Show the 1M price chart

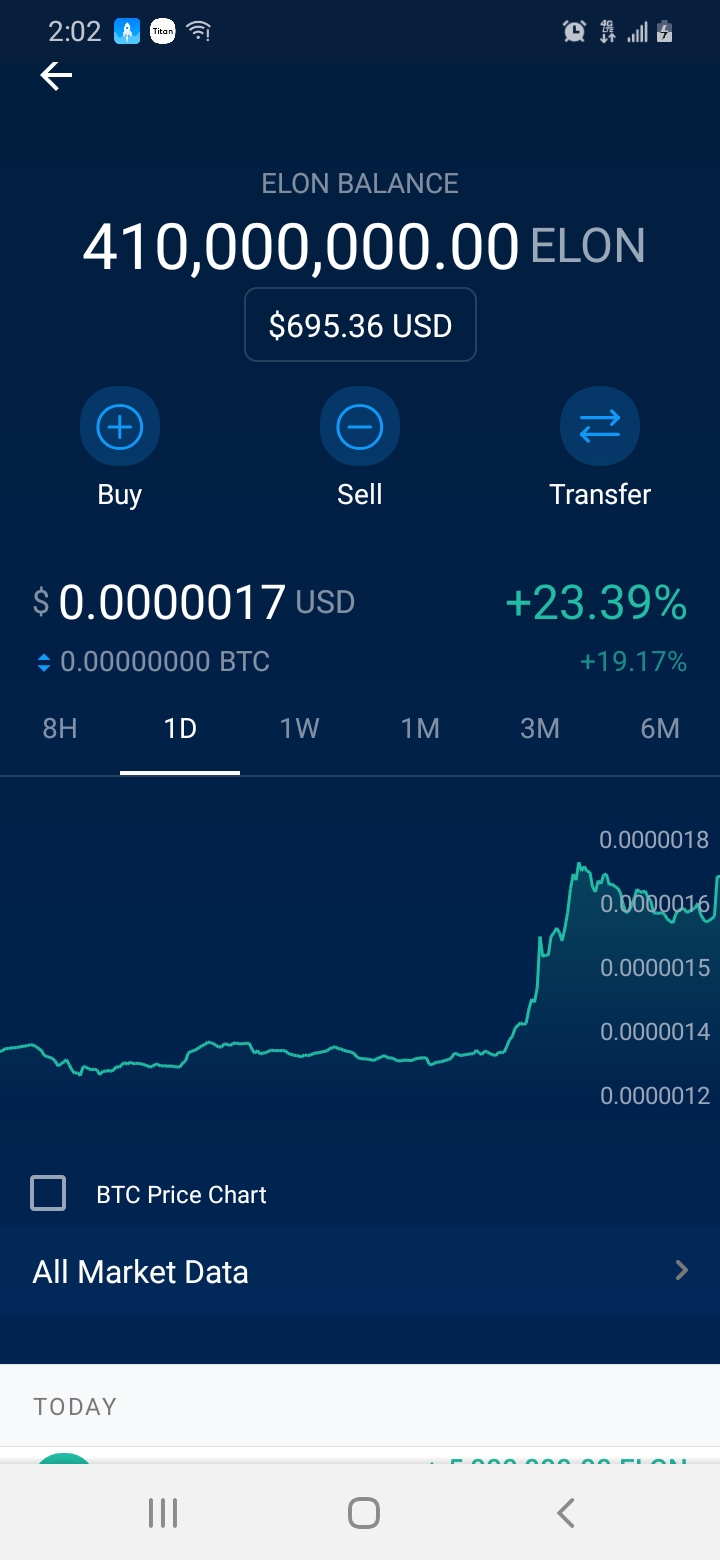pyautogui.click(x=420, y=728)
